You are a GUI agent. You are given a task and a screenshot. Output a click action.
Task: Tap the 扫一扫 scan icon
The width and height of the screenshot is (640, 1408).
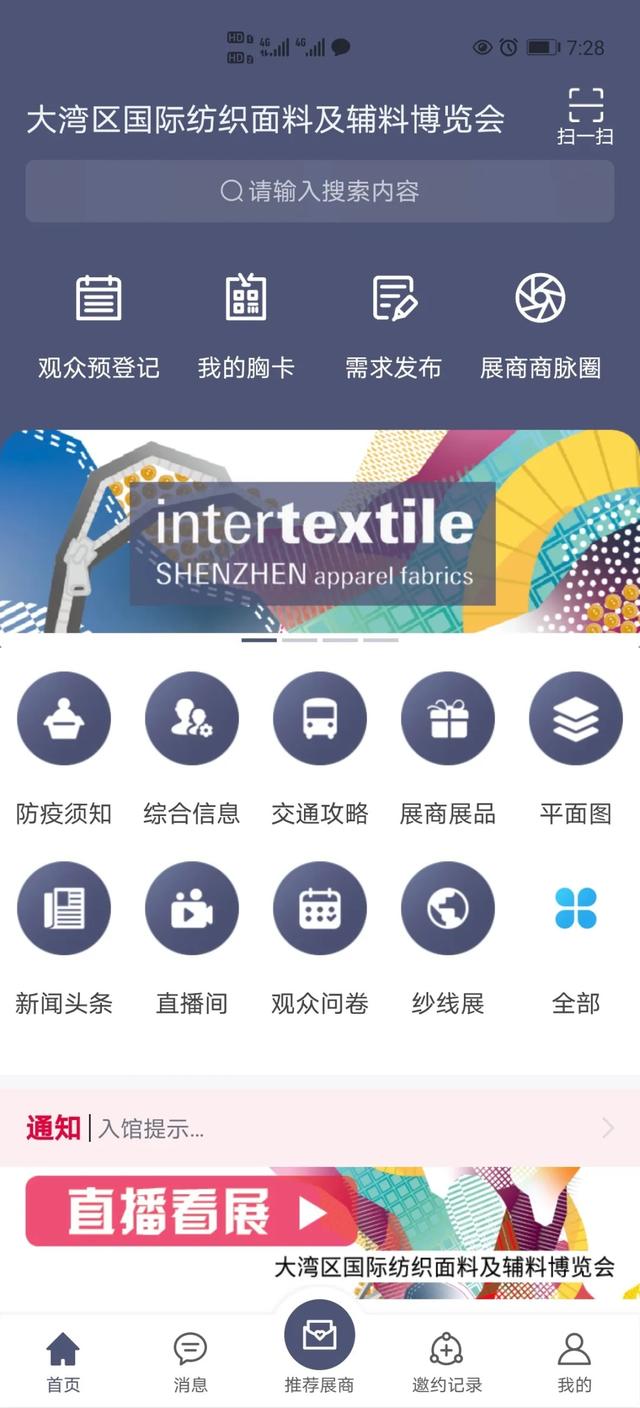pyautogui.click(x=585, y=115)
